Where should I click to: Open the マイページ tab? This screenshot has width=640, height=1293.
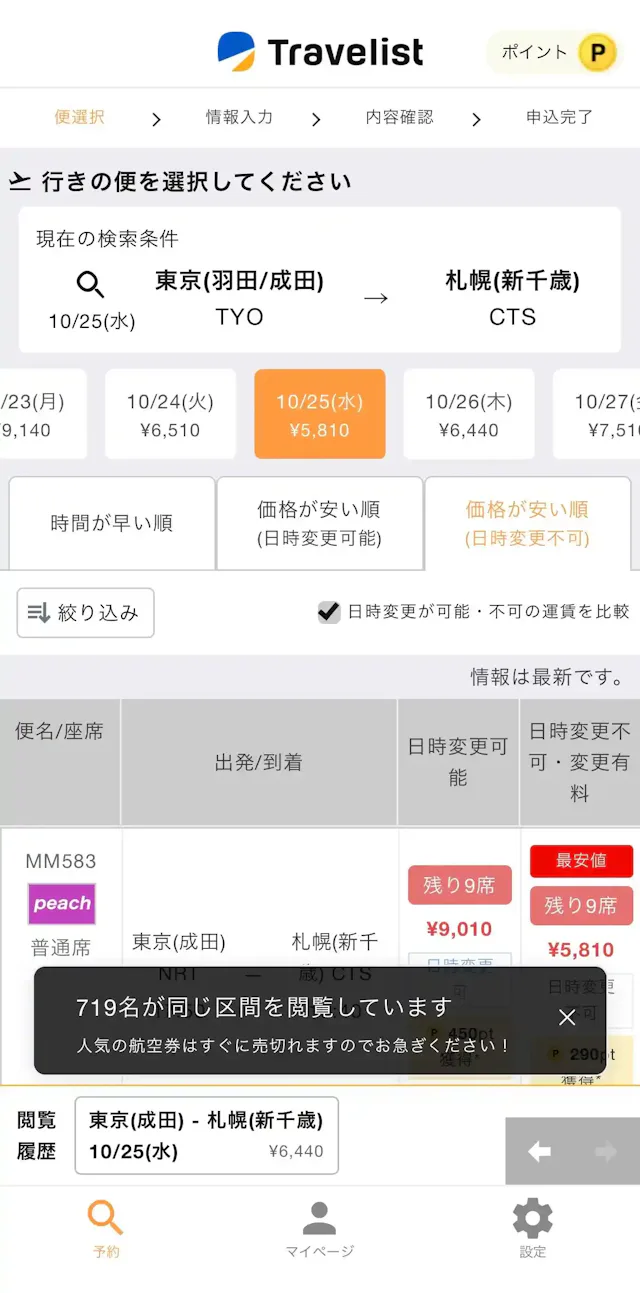pos(319,1229)
